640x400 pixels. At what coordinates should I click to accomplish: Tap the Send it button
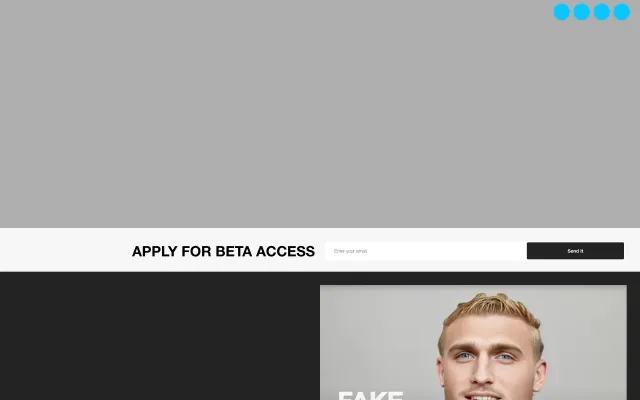[x=575, y=251]
